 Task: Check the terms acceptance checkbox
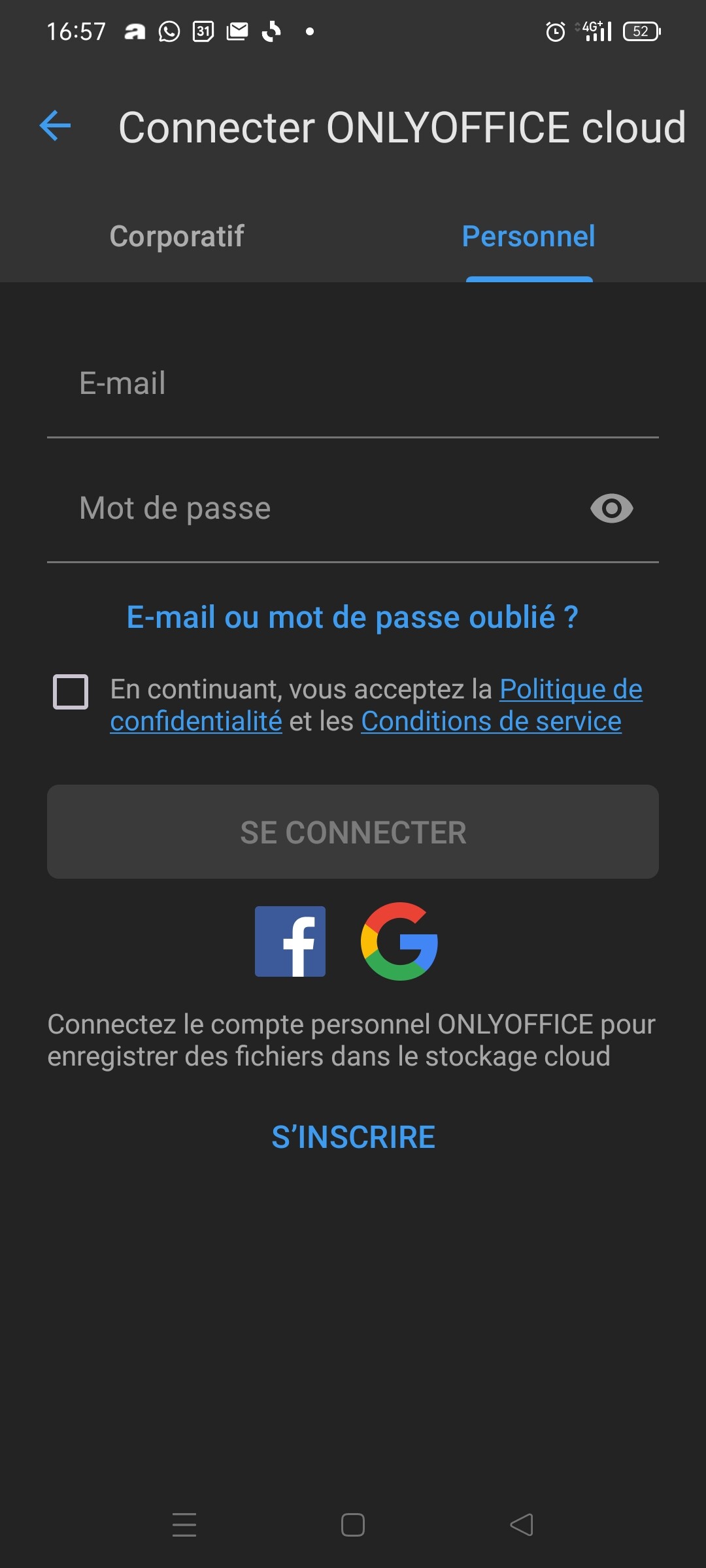click(71, 691)
